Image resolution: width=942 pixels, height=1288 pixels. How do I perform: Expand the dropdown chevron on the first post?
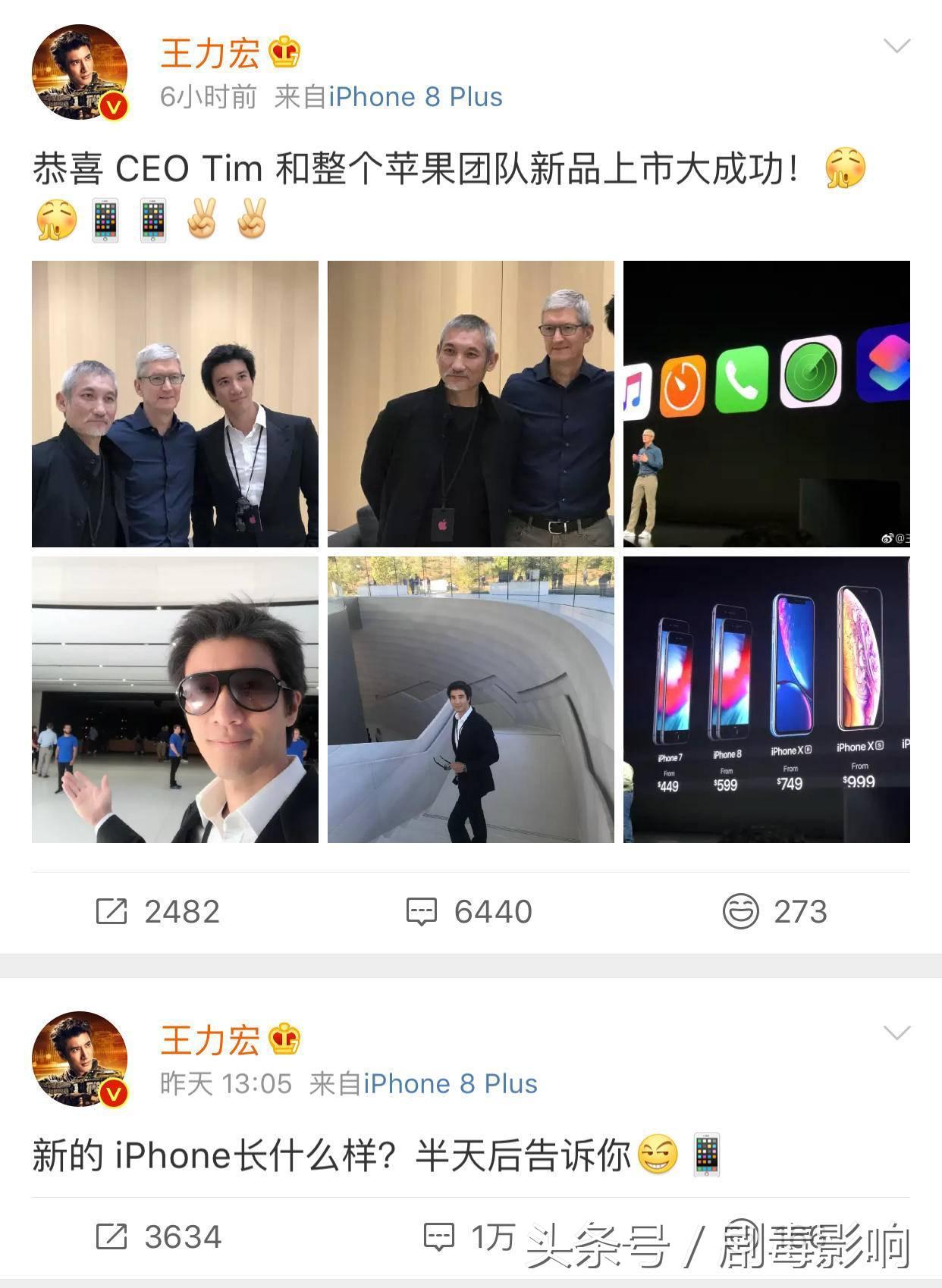896,46
